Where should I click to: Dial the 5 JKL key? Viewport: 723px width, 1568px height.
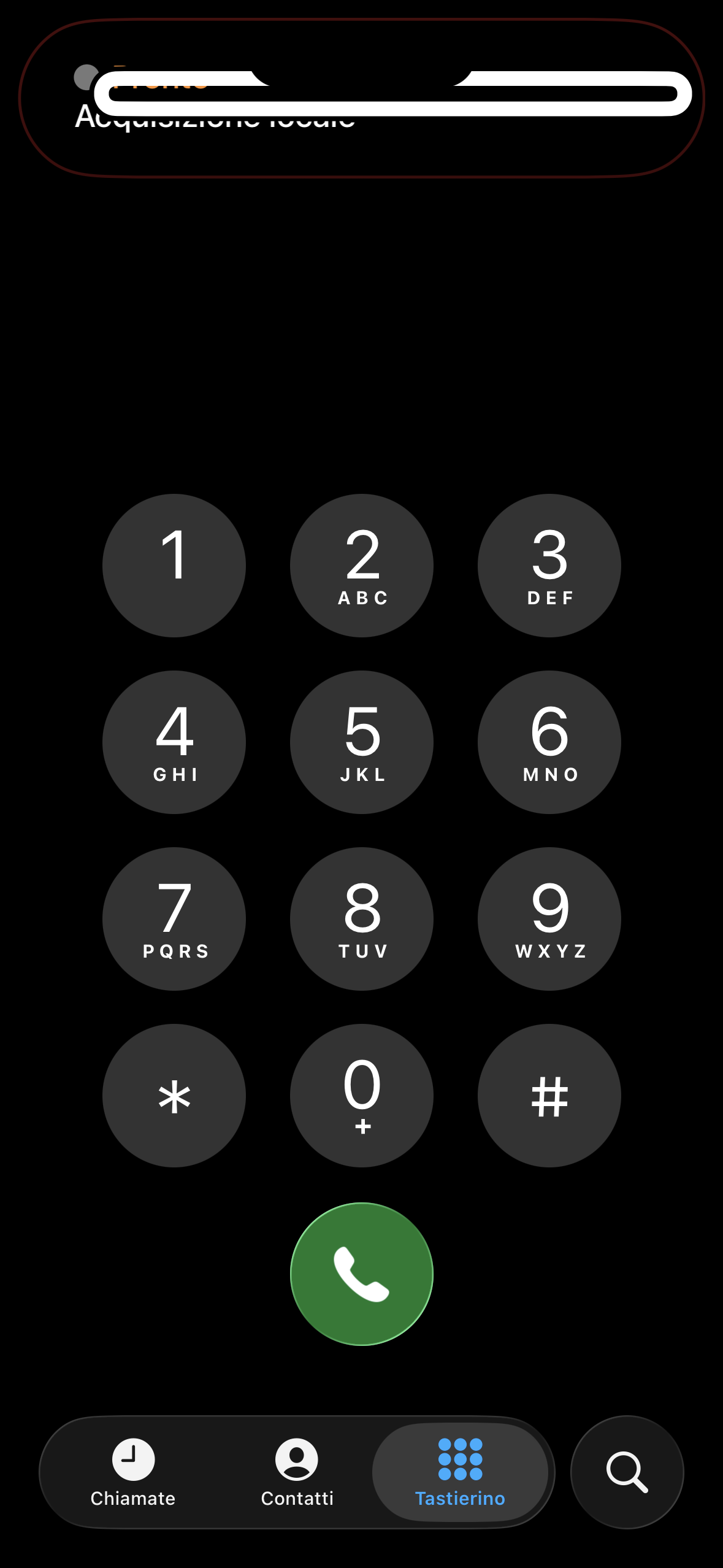pyautogui.click(x=362, y=742)
